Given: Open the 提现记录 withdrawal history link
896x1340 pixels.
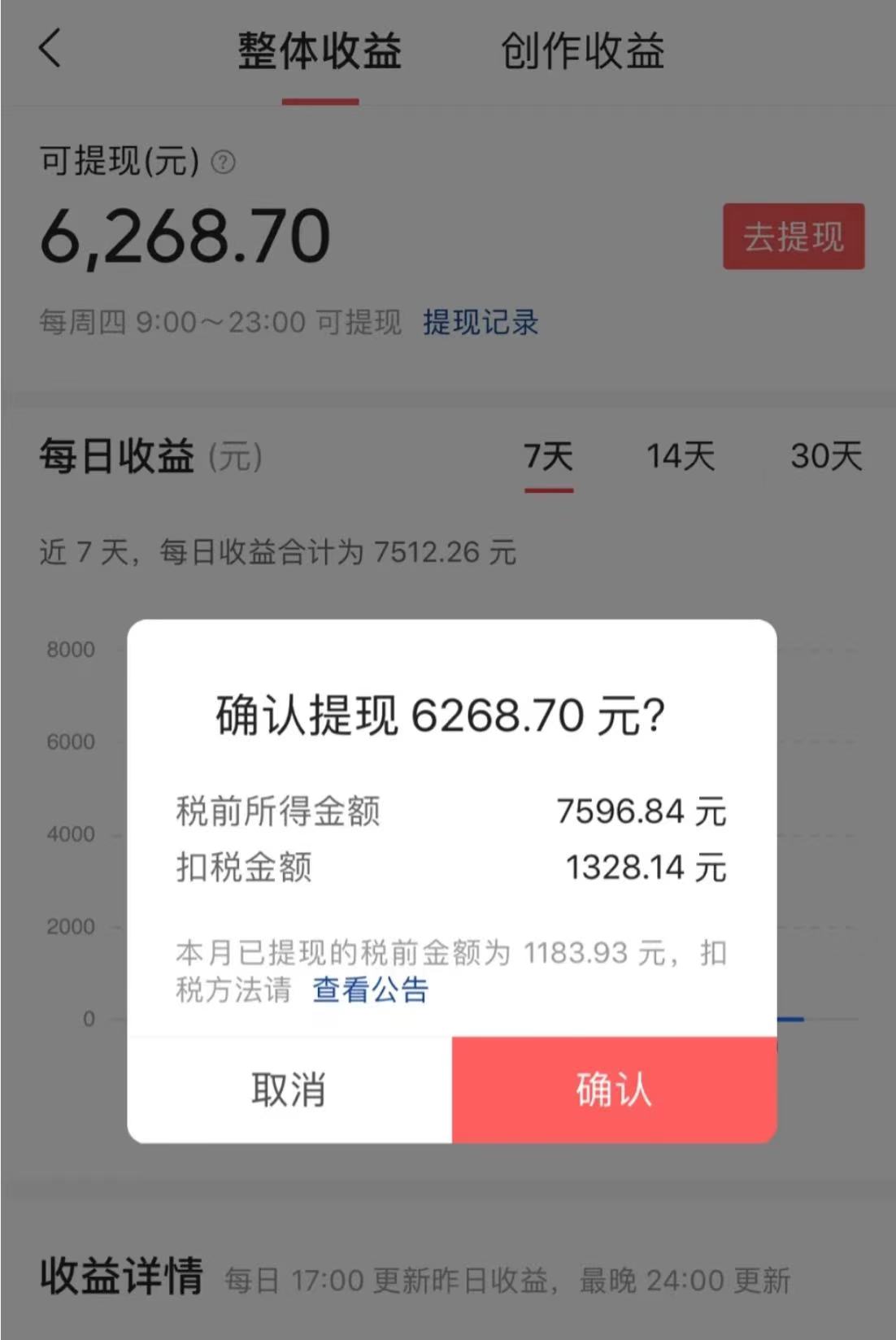Looking at the screenshot, I should tap(480, 323).
